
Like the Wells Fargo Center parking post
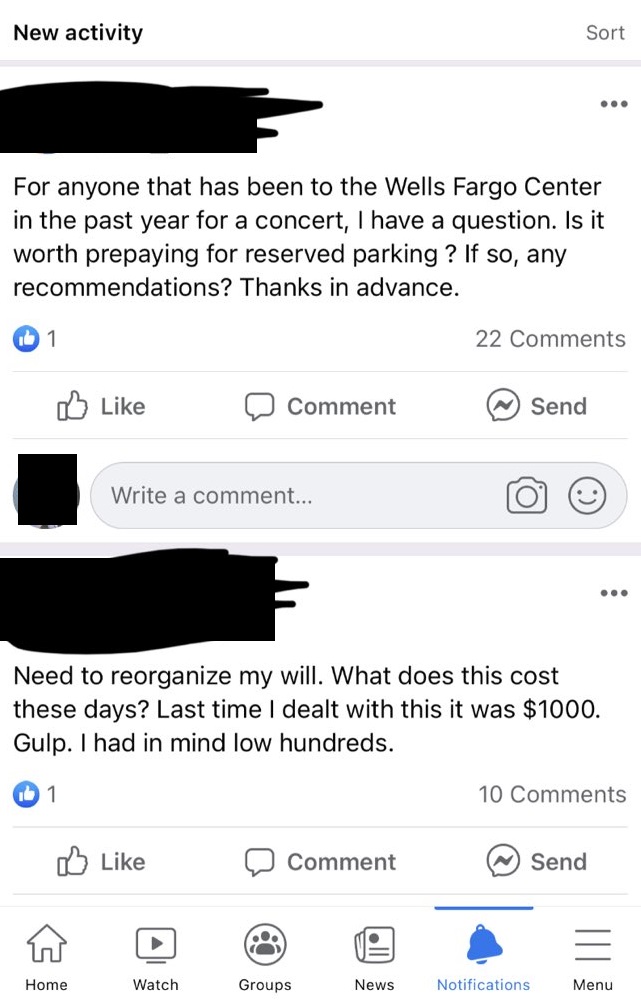(102, 406)
